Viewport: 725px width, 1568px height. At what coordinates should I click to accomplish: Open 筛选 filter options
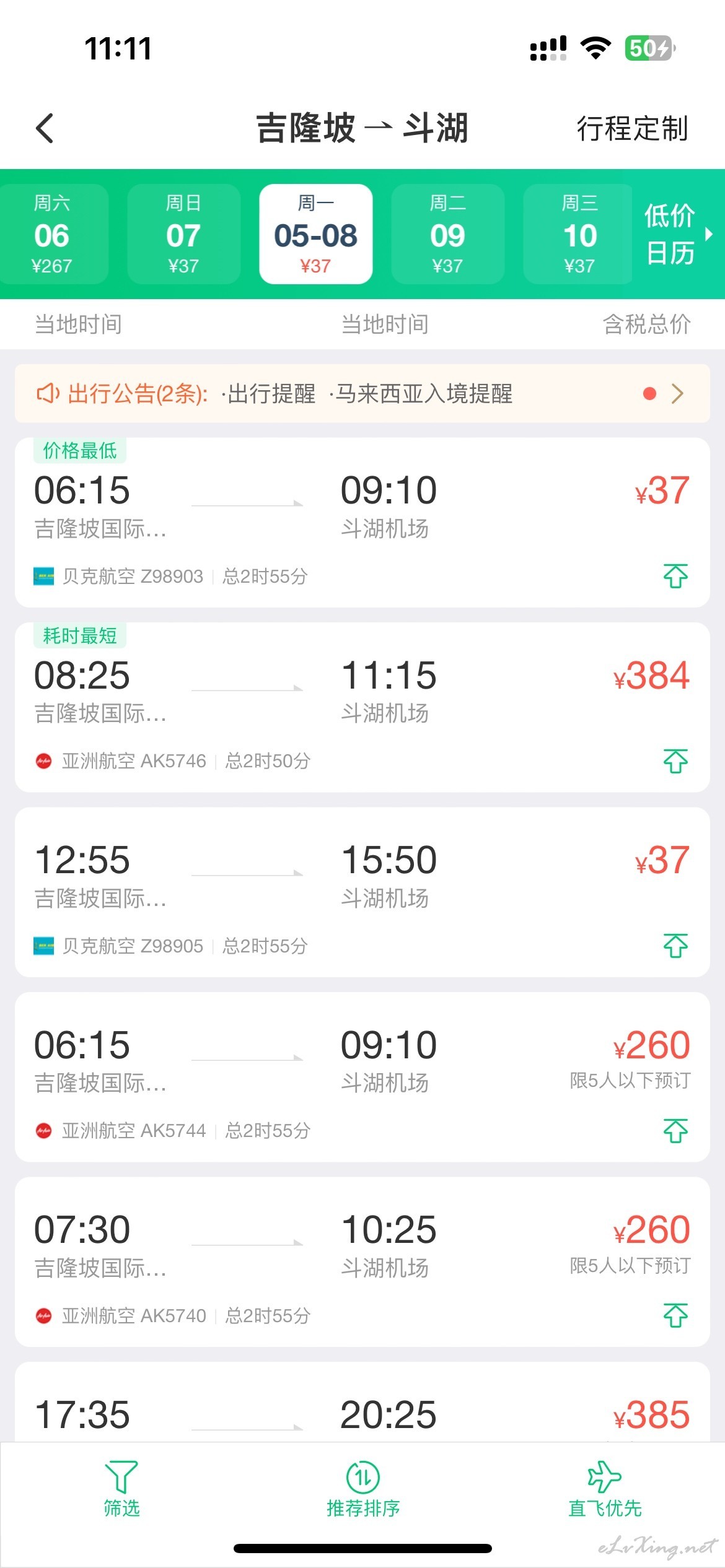click(x=121, y=1489)
